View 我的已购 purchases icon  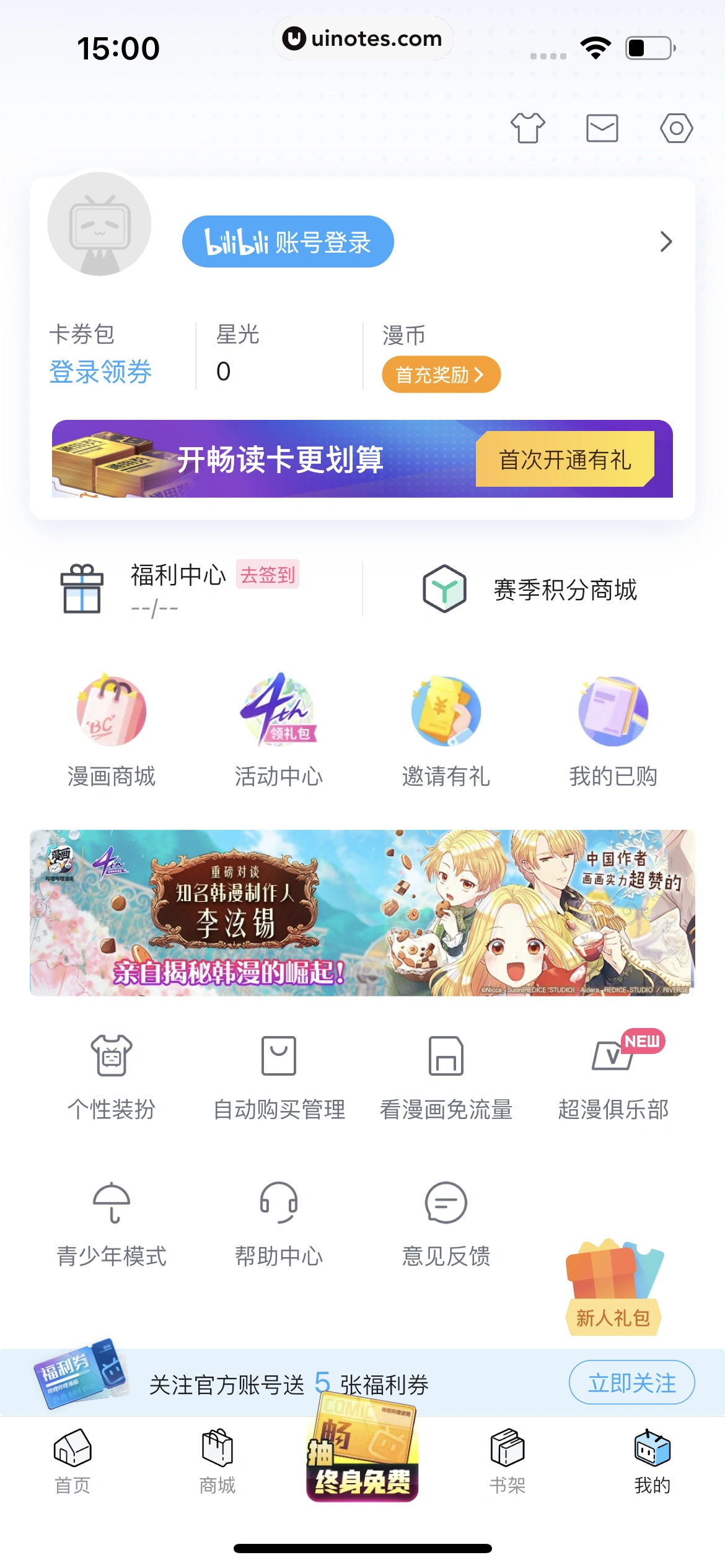click(x=613, y=711)
